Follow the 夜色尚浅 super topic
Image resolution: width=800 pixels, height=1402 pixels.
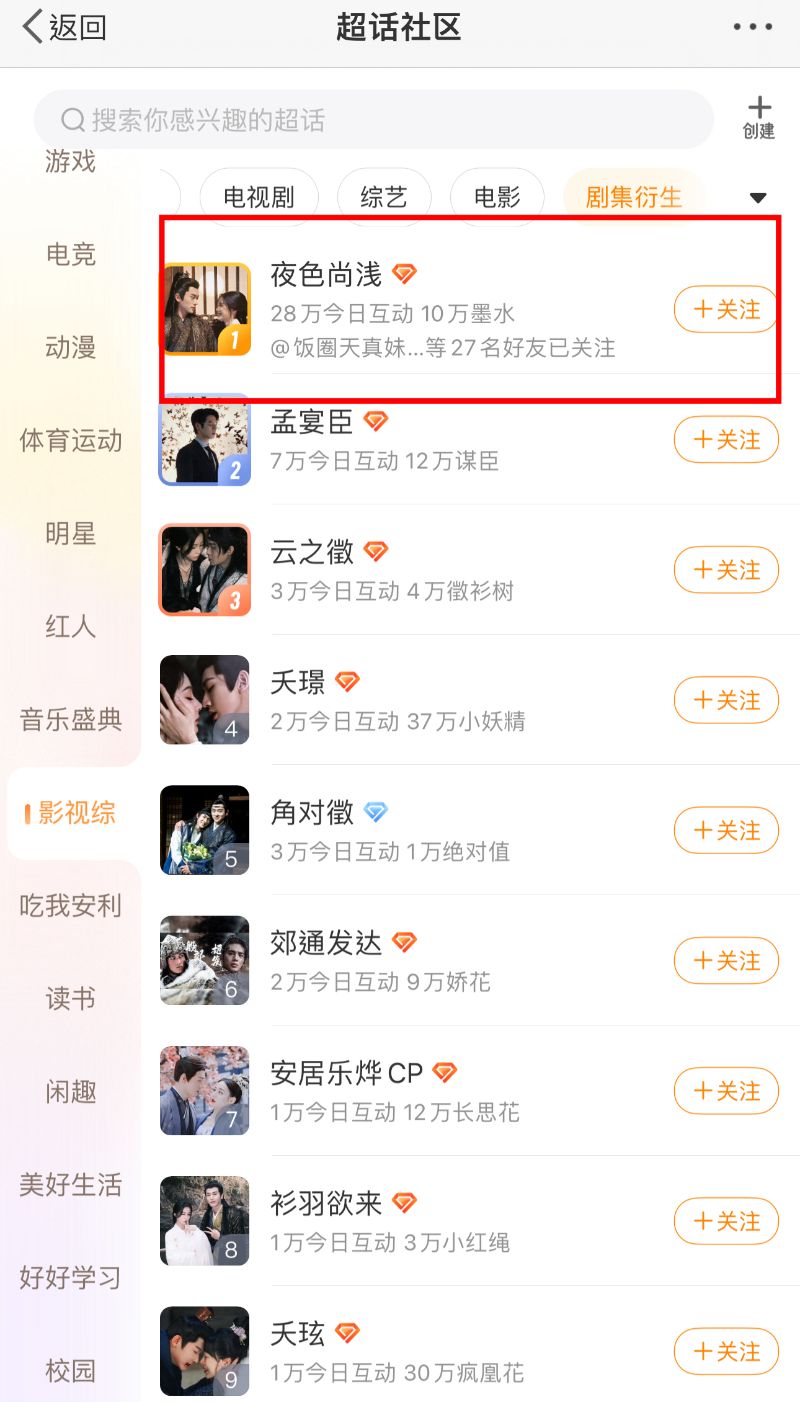click(726, 310)
